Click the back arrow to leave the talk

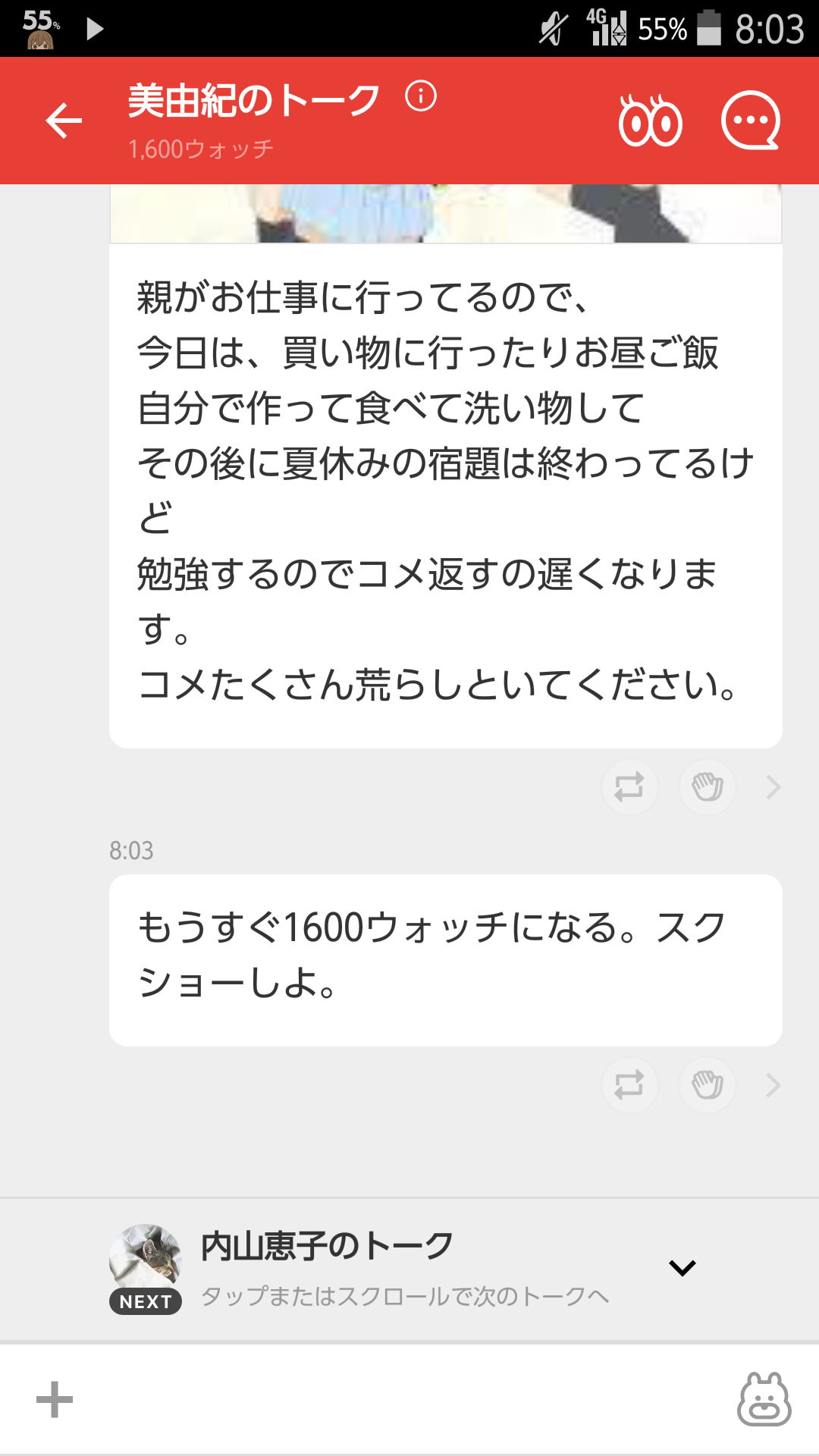coord(63,120)
